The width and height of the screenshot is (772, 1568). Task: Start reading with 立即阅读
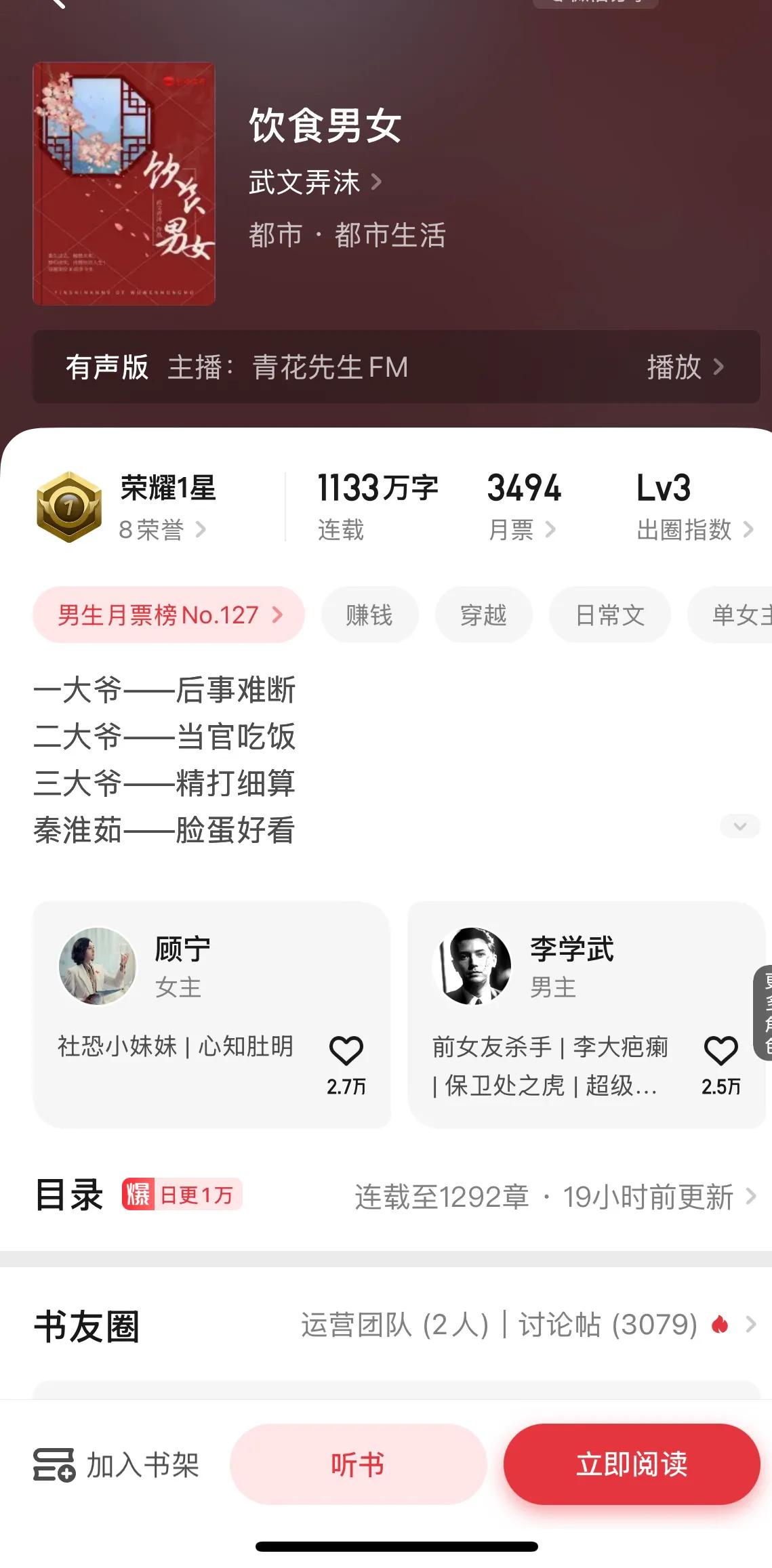tap(631, 1464)
